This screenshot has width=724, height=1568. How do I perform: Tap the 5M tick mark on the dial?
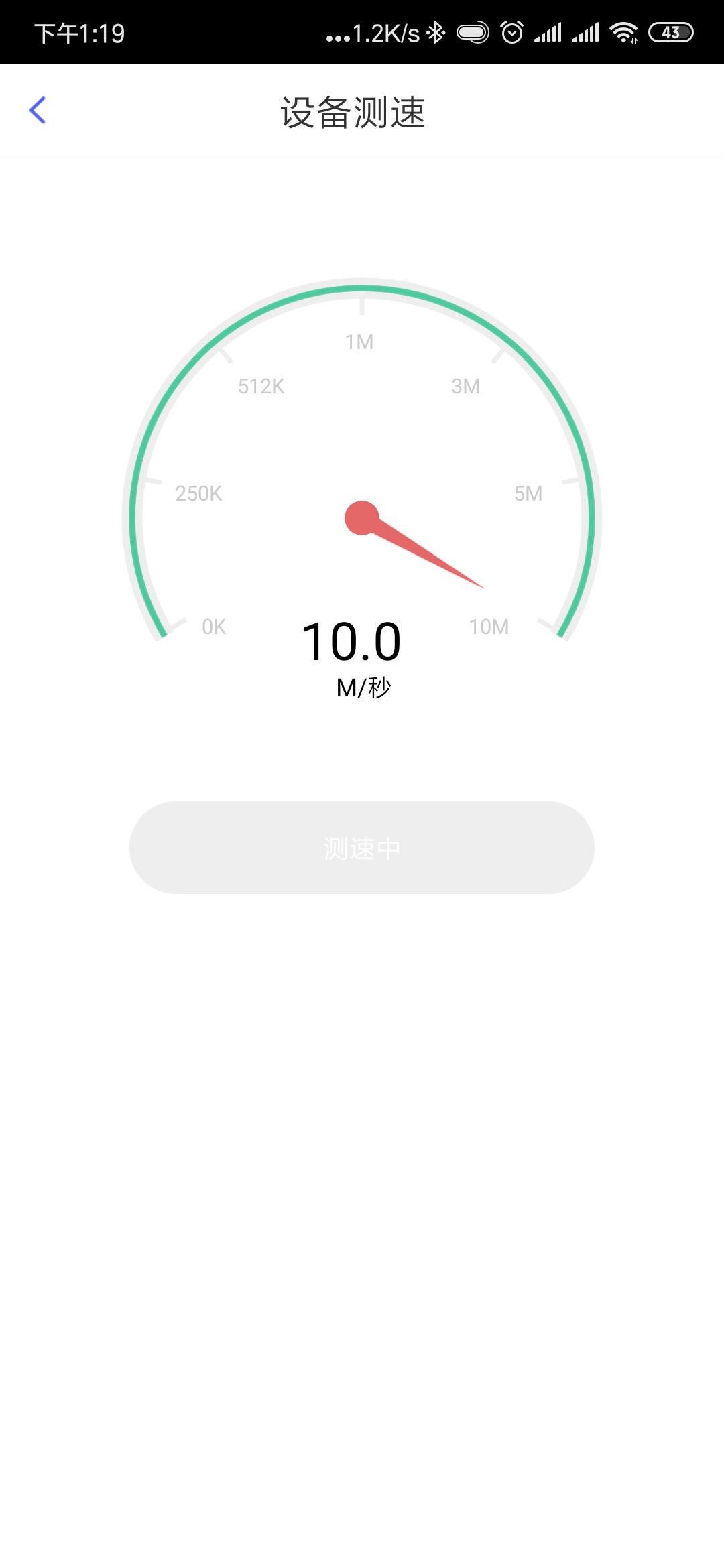pos(530,493)
